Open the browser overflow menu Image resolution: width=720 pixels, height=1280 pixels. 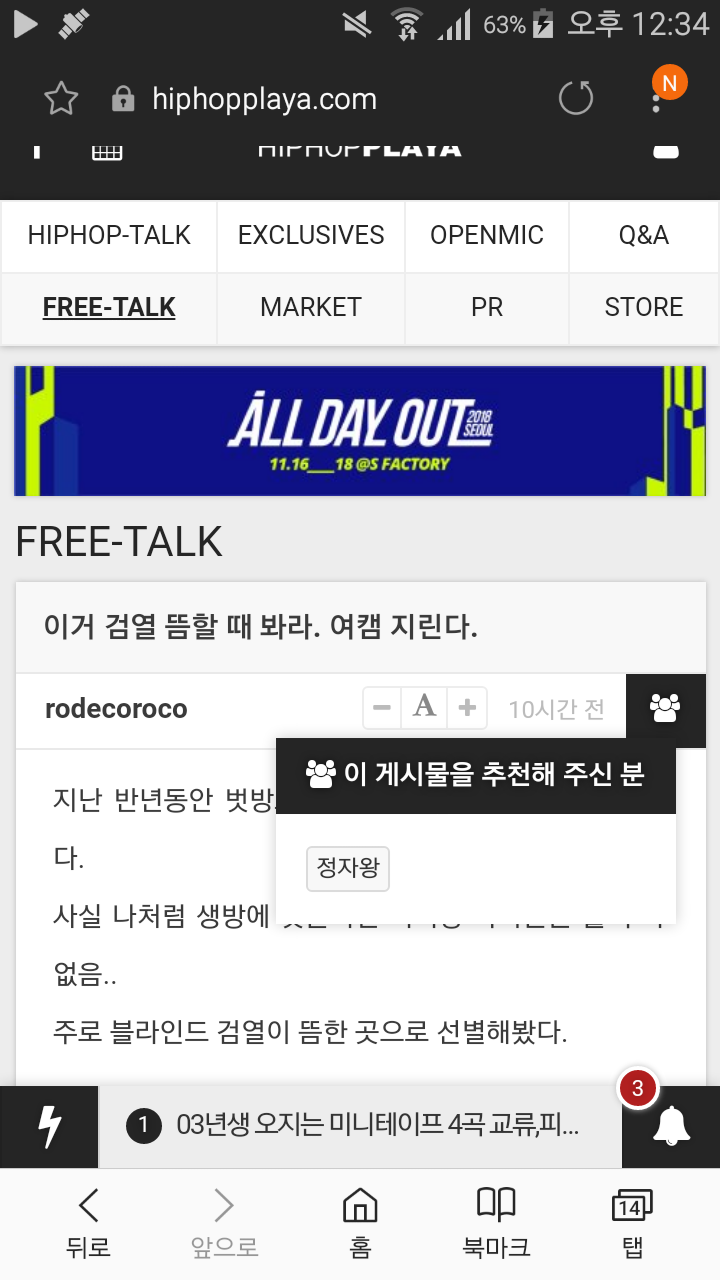pos(657,98)
